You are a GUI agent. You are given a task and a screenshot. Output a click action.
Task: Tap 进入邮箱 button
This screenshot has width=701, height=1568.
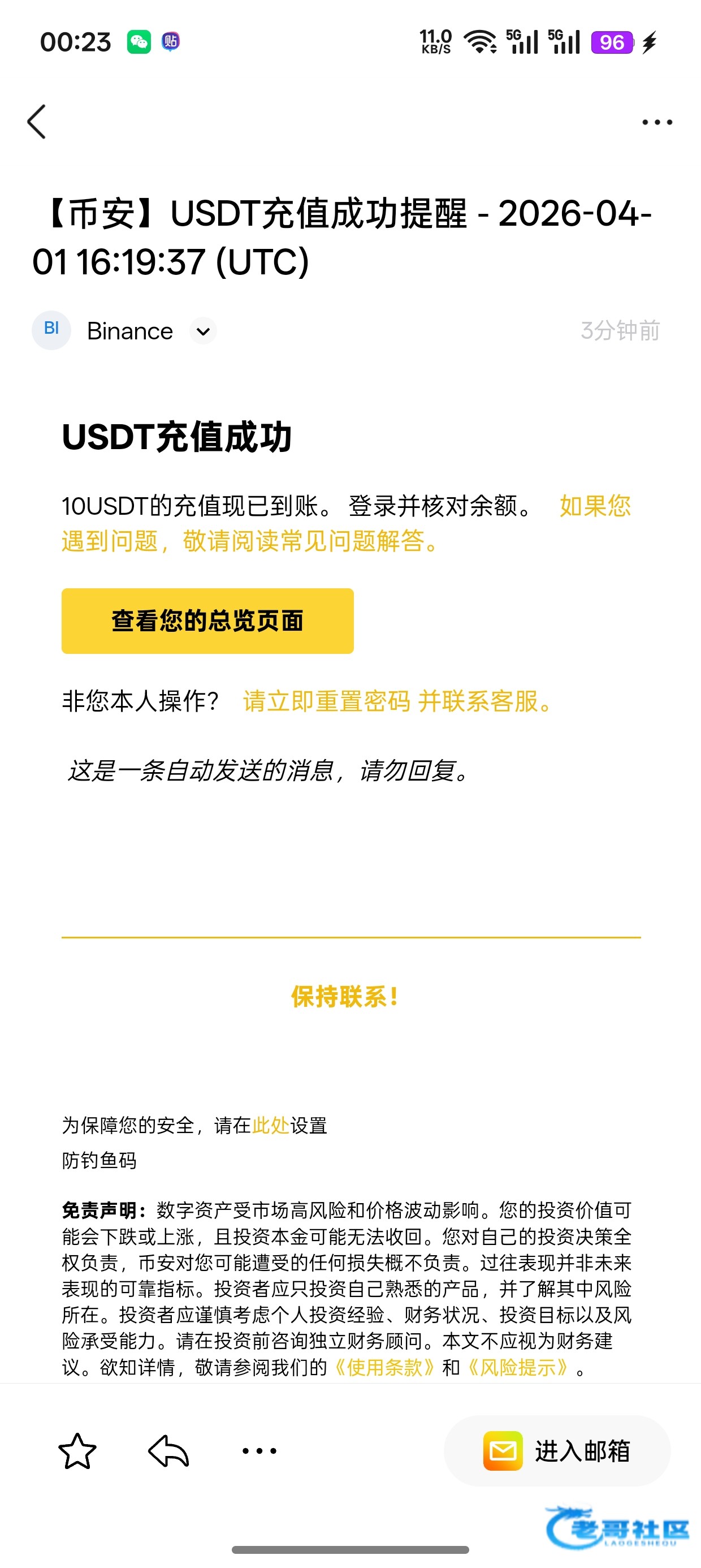557,1451
